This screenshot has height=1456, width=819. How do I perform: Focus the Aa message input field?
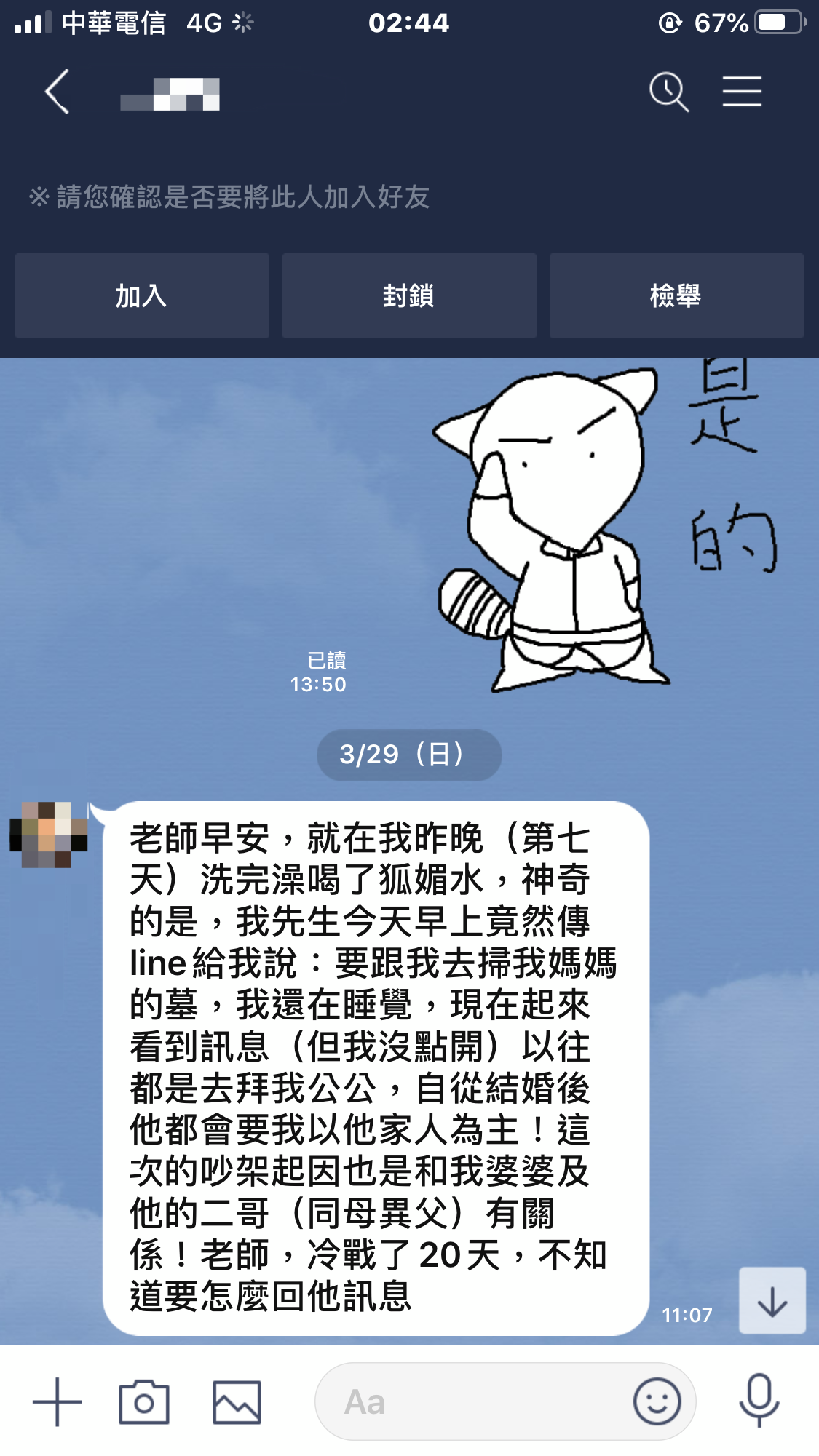[x=473, y=1401]
